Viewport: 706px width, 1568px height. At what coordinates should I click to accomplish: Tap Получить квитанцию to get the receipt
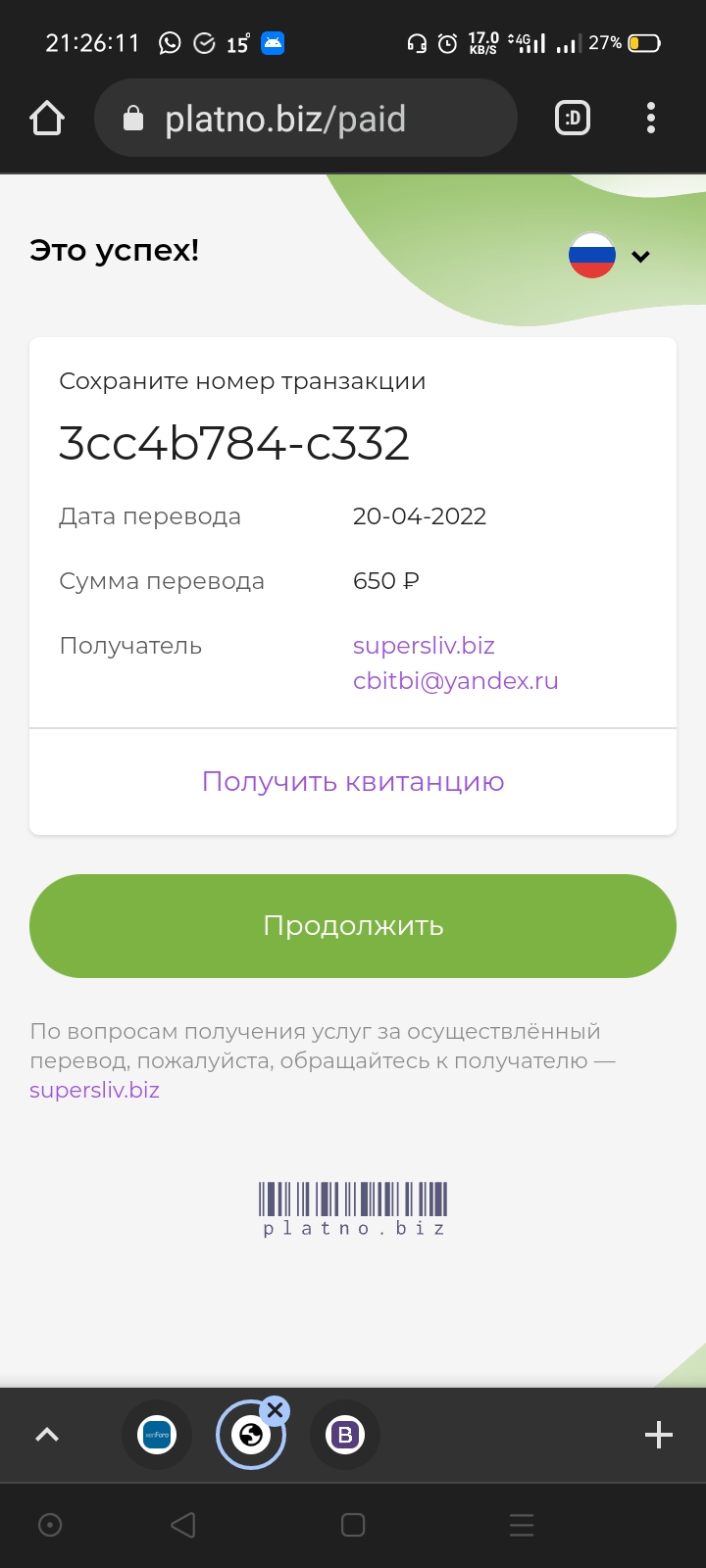(x=353, y=782)
